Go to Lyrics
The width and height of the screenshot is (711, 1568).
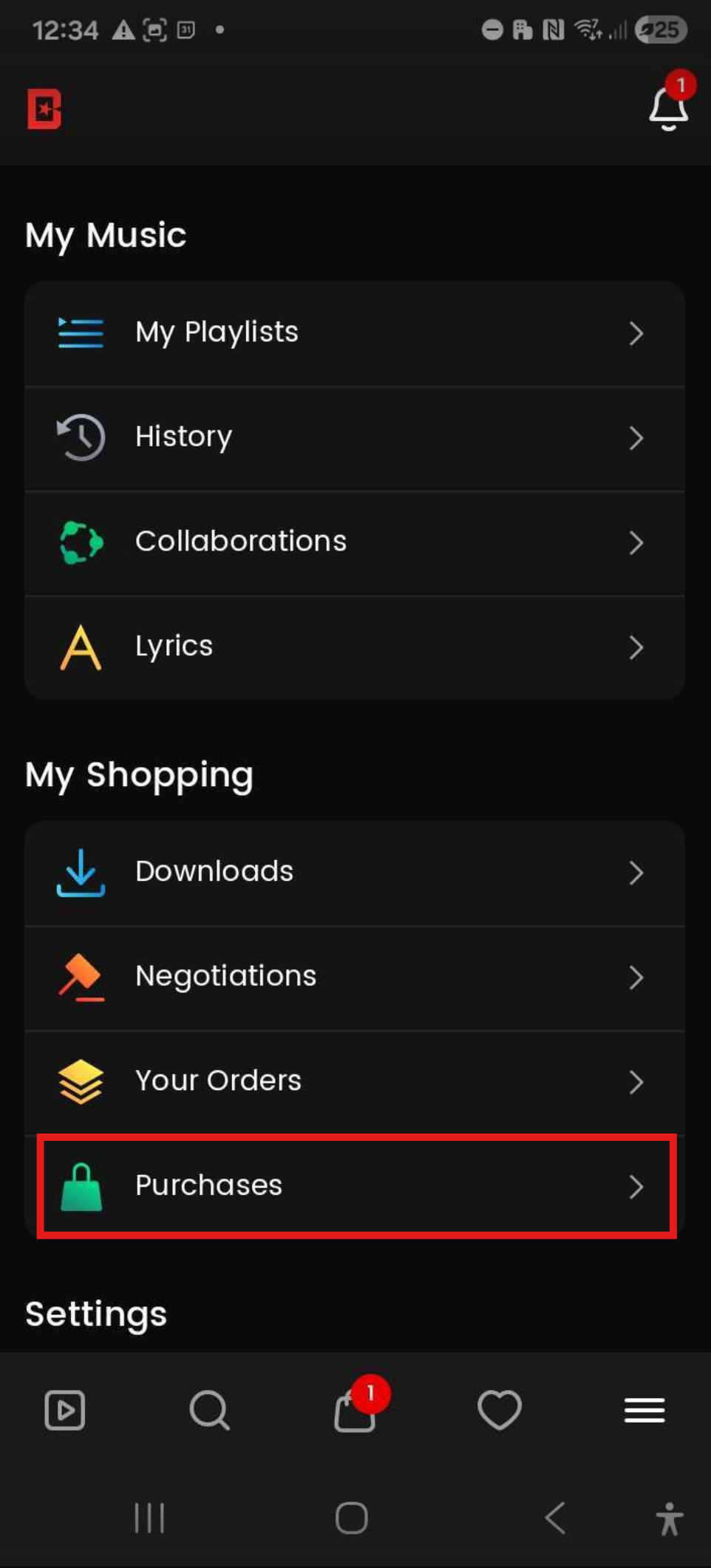[355, 647]
